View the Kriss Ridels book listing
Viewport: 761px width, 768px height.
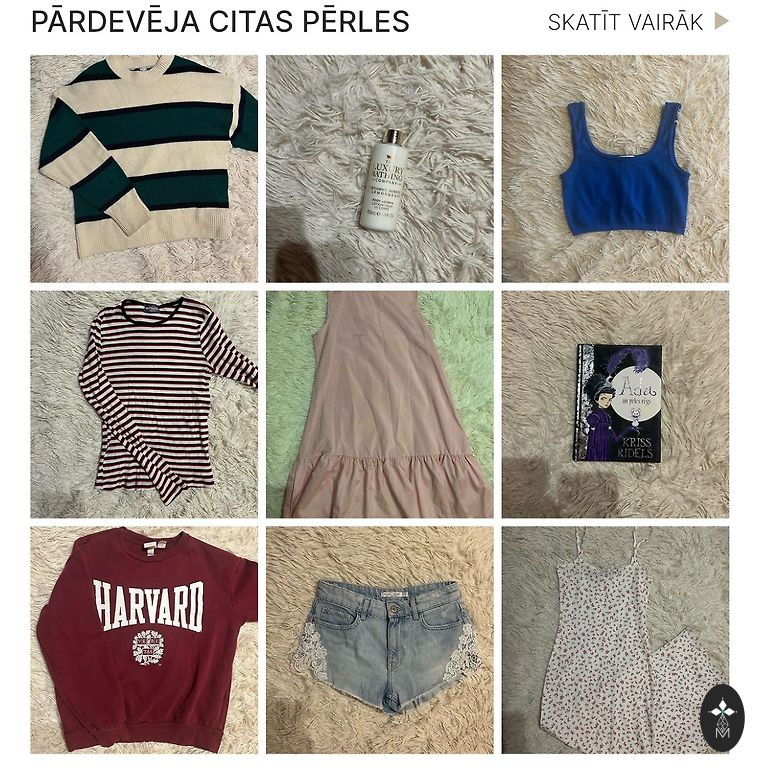615,404
